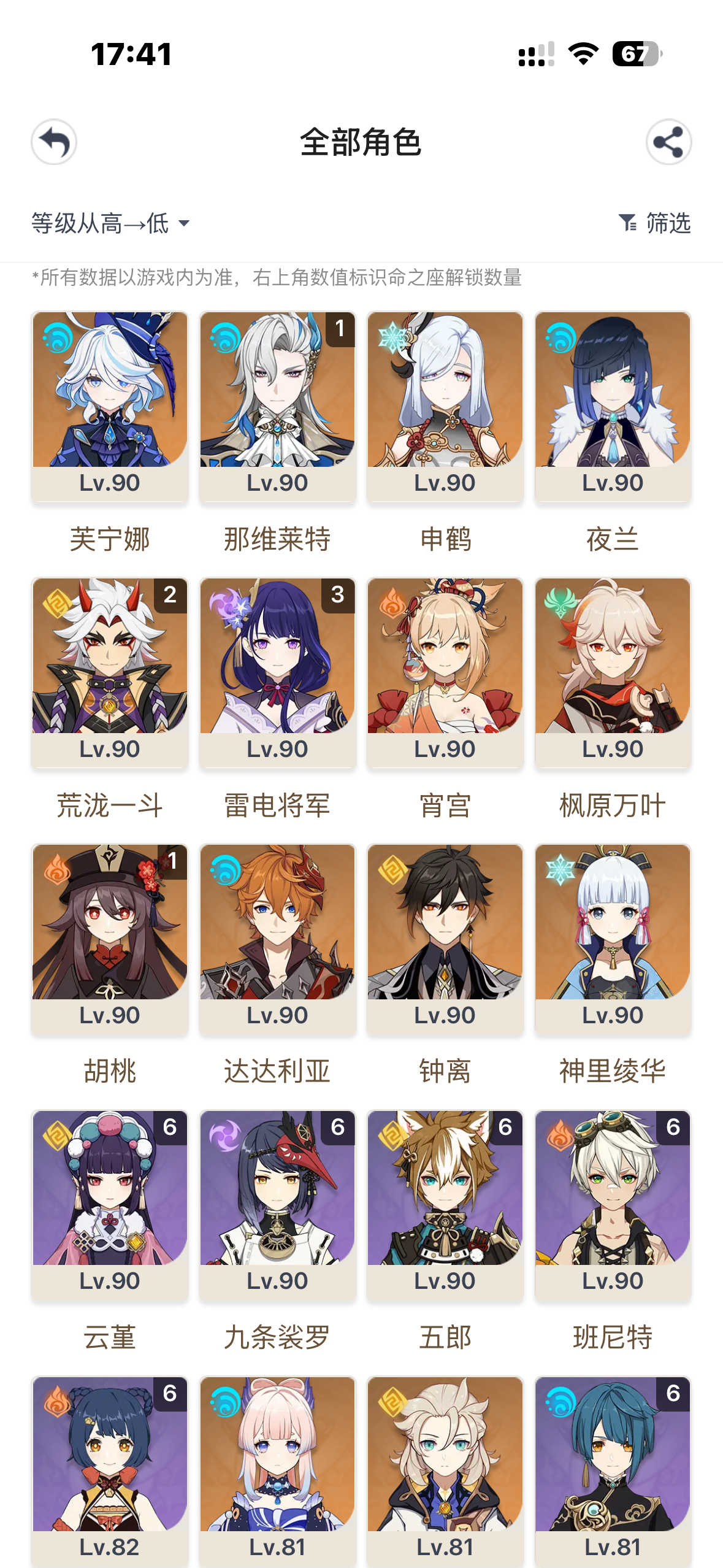The image size is (723, 1568).
Task: Open the 筛选 filter options
Action: pyautogui.click(x=654, y=223)
